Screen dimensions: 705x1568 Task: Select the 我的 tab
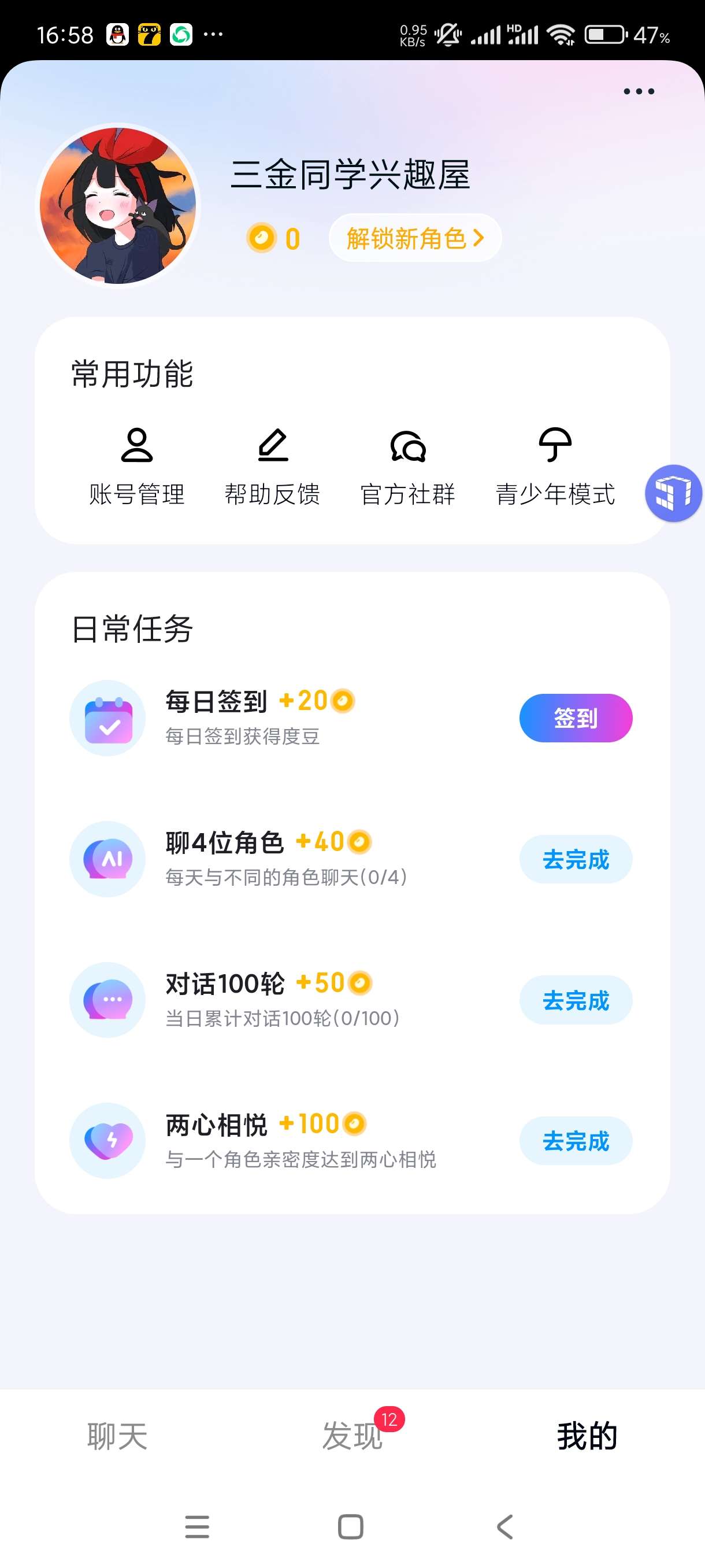(587, 1437)
